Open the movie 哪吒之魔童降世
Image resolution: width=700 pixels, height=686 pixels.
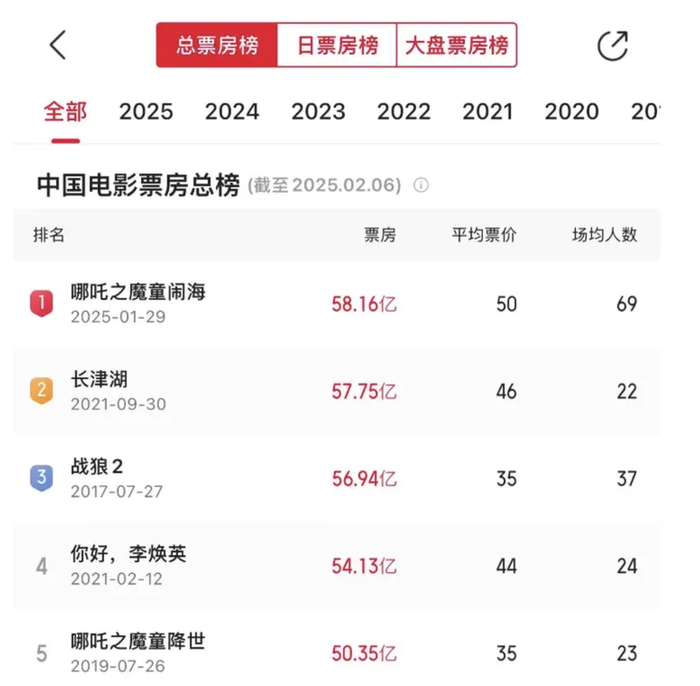tap(138, 641)
